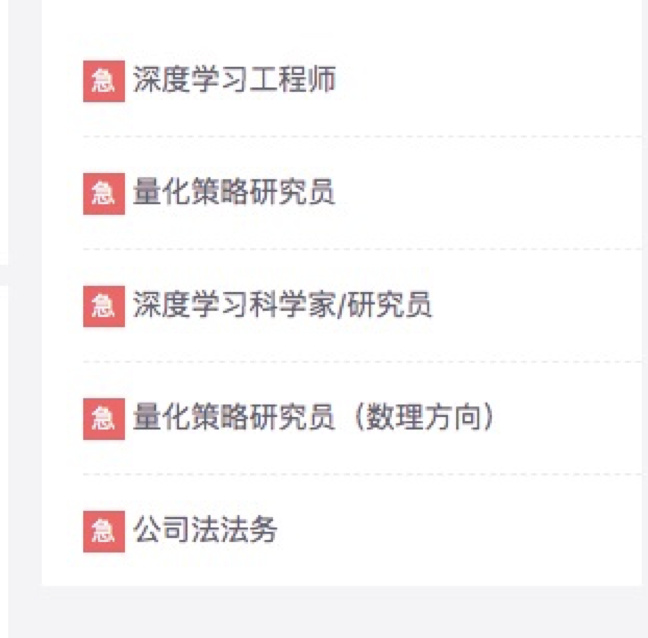Viewport: 648px width, 638px height.
Task: Open 量化策略研究员（数理方向）listing
Action: click(314, 418)
